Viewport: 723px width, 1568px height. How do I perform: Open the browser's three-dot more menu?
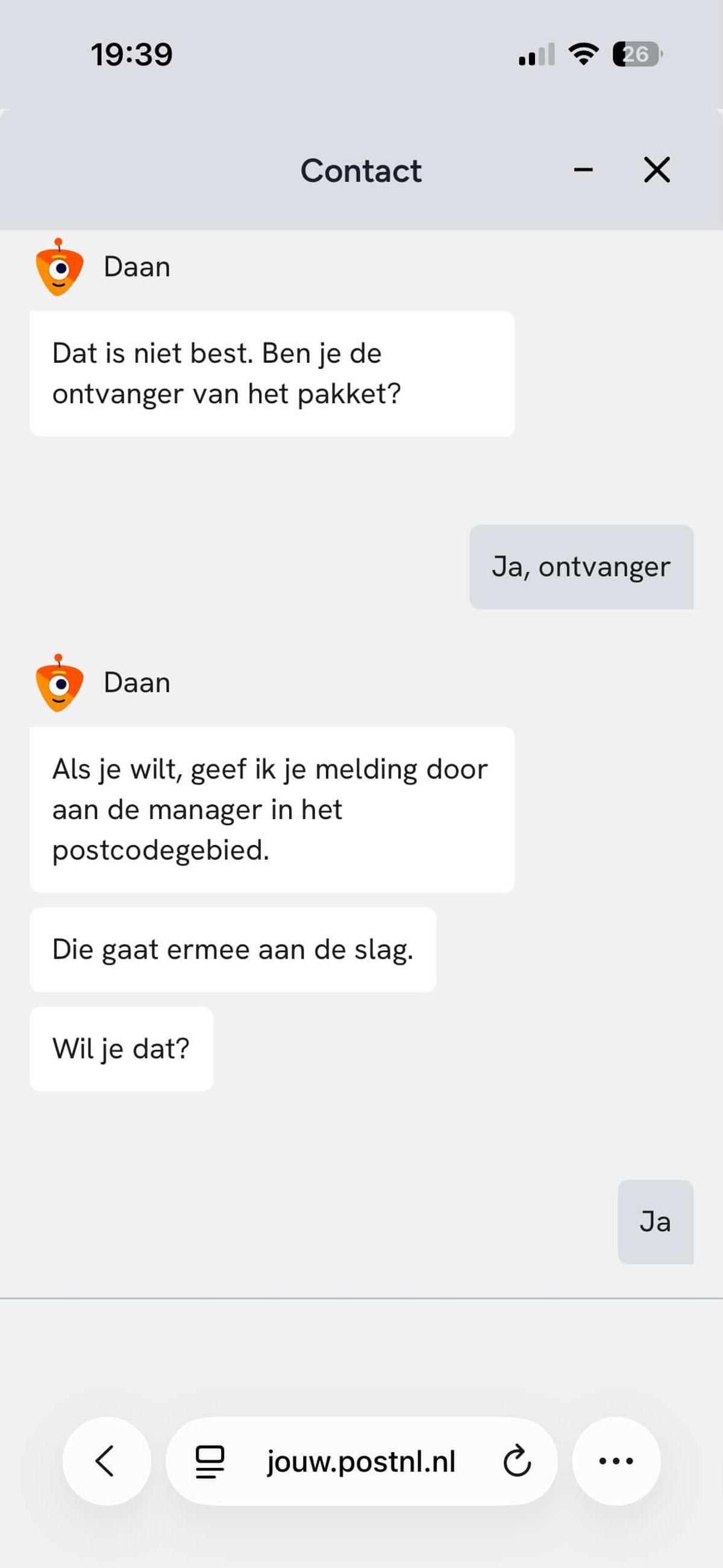[616, 1461]
